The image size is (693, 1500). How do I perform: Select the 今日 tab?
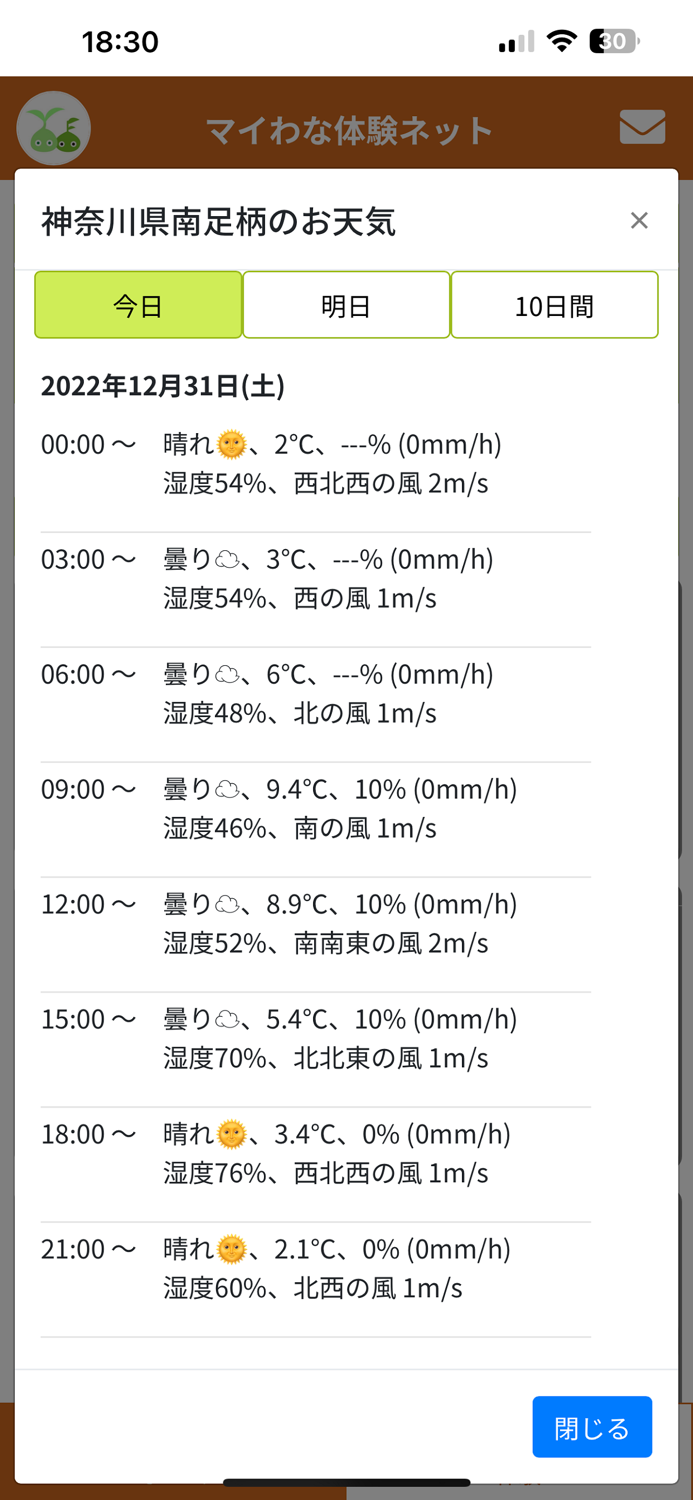tap(138, 305)
